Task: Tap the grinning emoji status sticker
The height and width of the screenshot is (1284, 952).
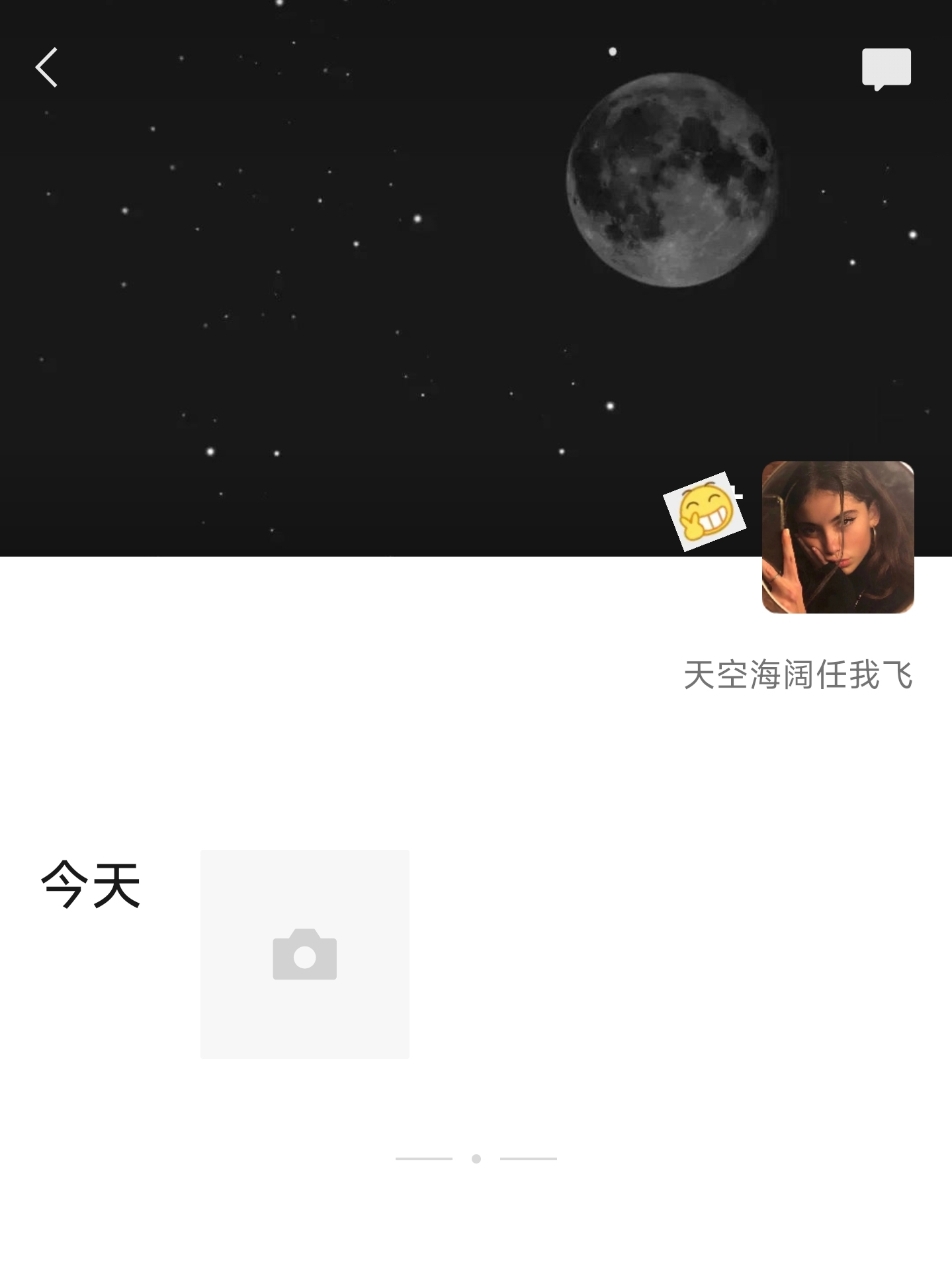Action: (x=705, y=512)
